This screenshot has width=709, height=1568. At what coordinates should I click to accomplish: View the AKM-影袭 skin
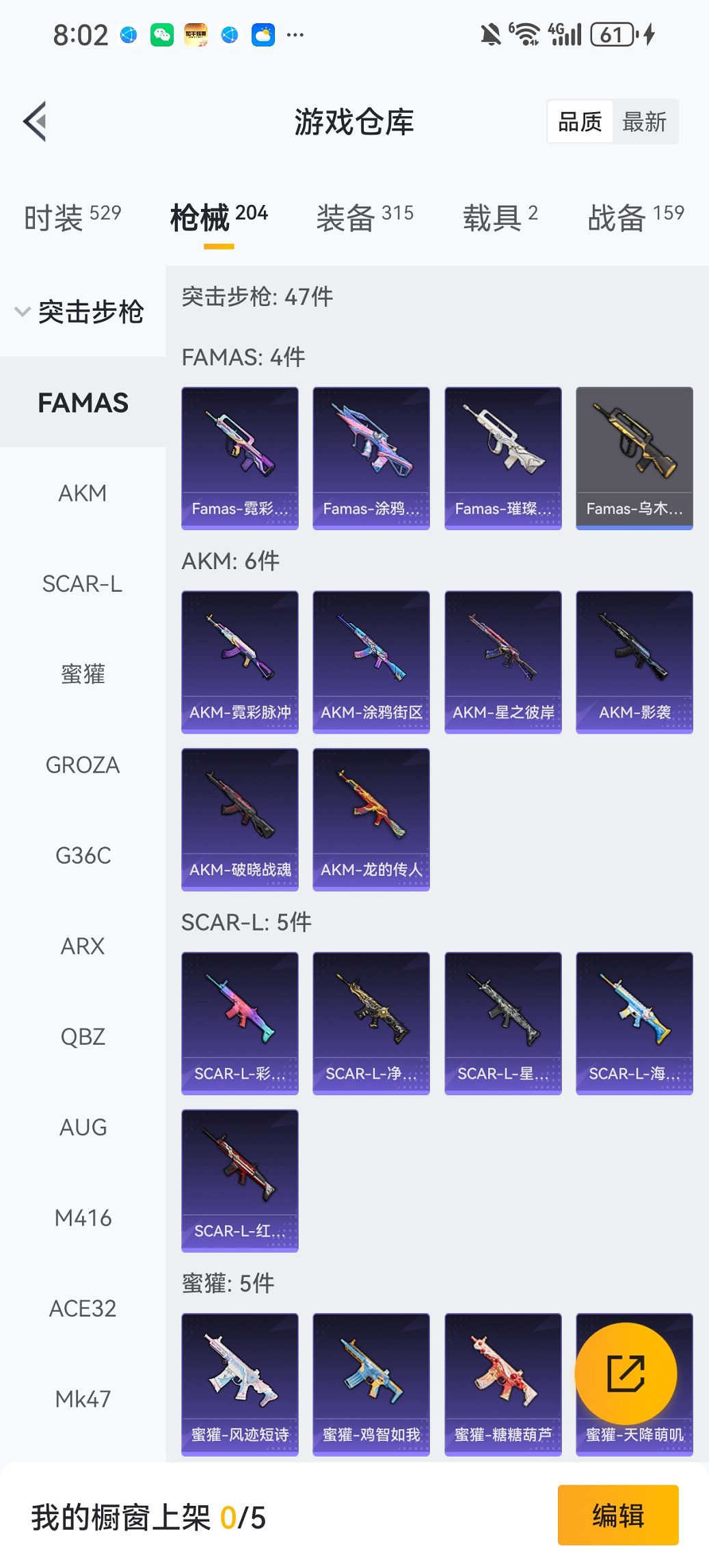[634, 661]
